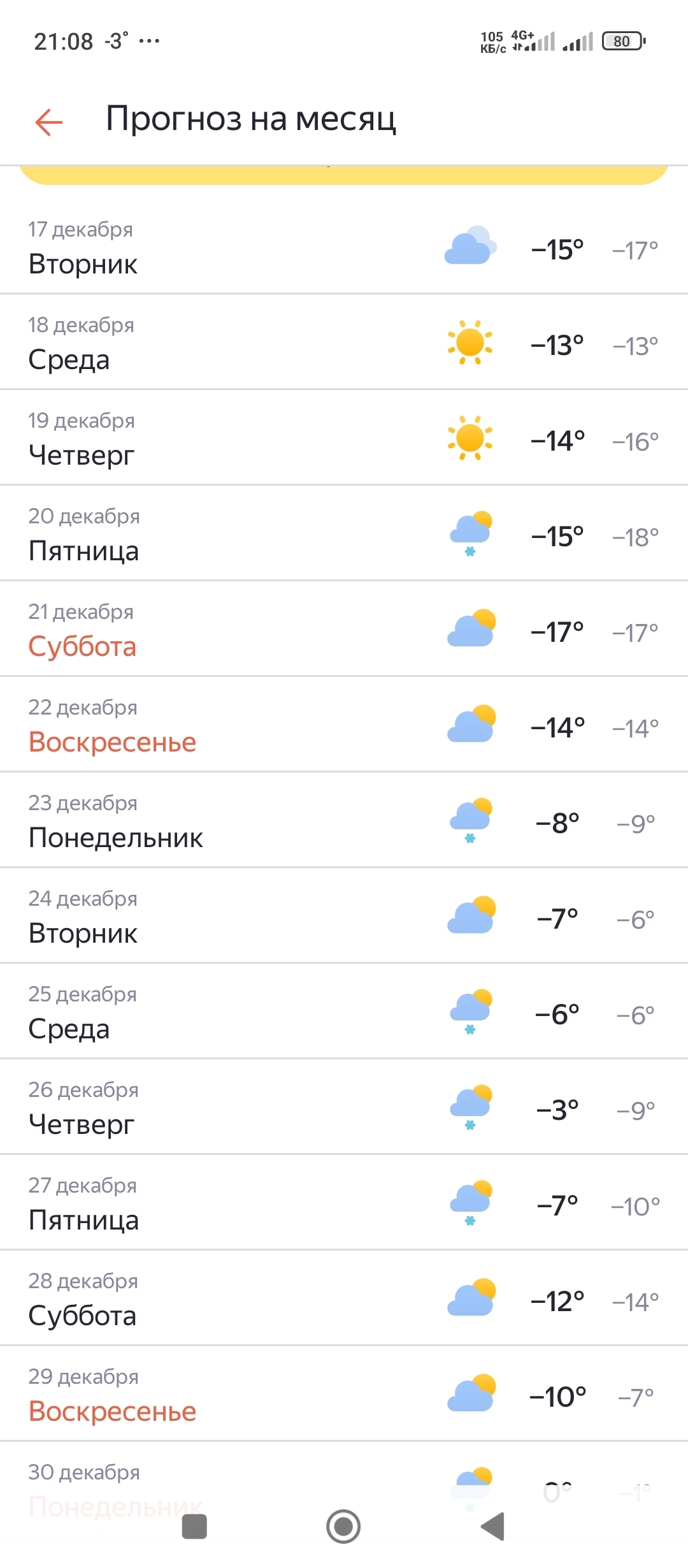Open forecast for 21 декабря, Суббота
The width and height of the screenshot is (688, 1568).
344,630
